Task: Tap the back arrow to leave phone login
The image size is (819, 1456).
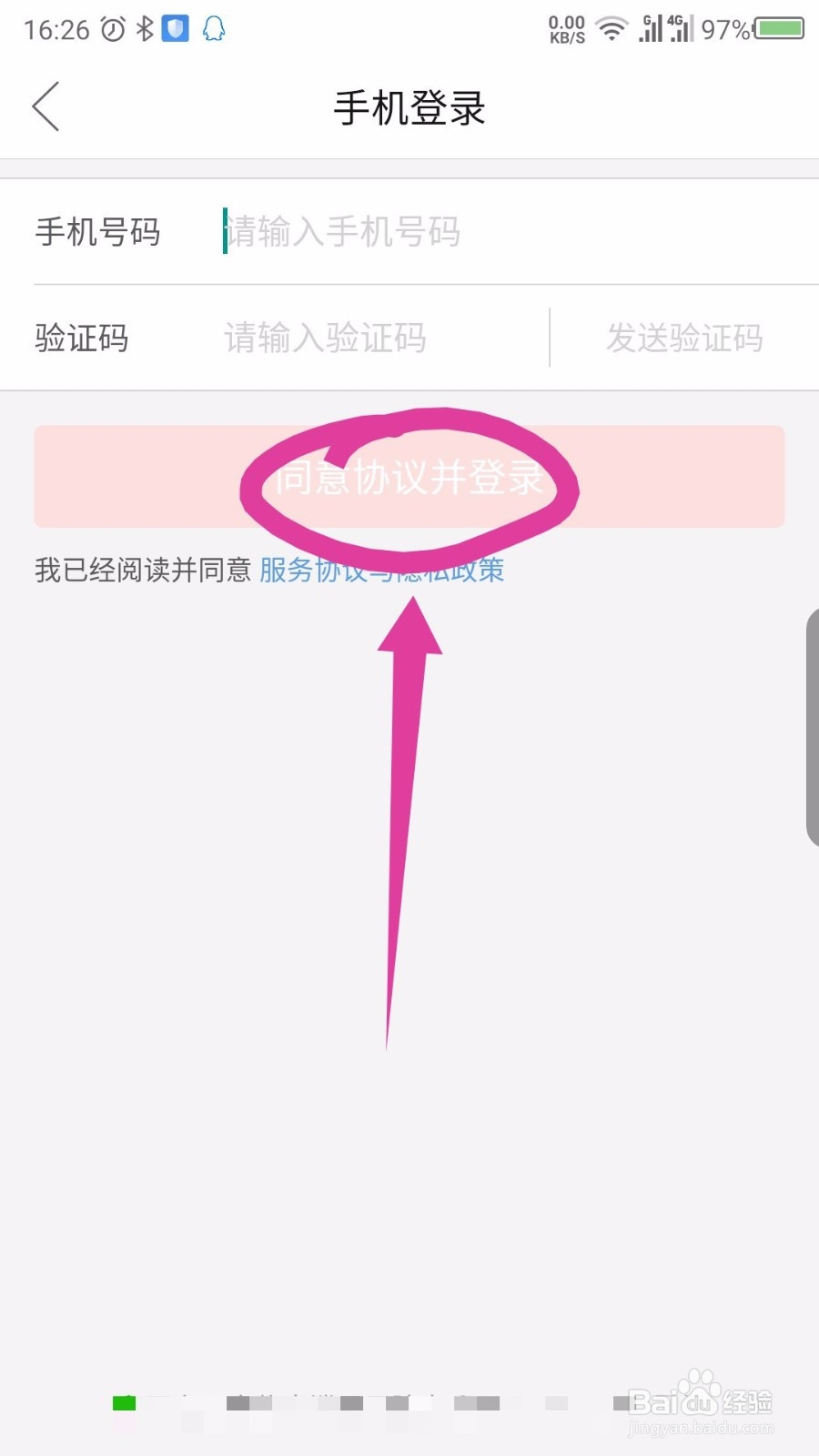Action: (45, 106)
